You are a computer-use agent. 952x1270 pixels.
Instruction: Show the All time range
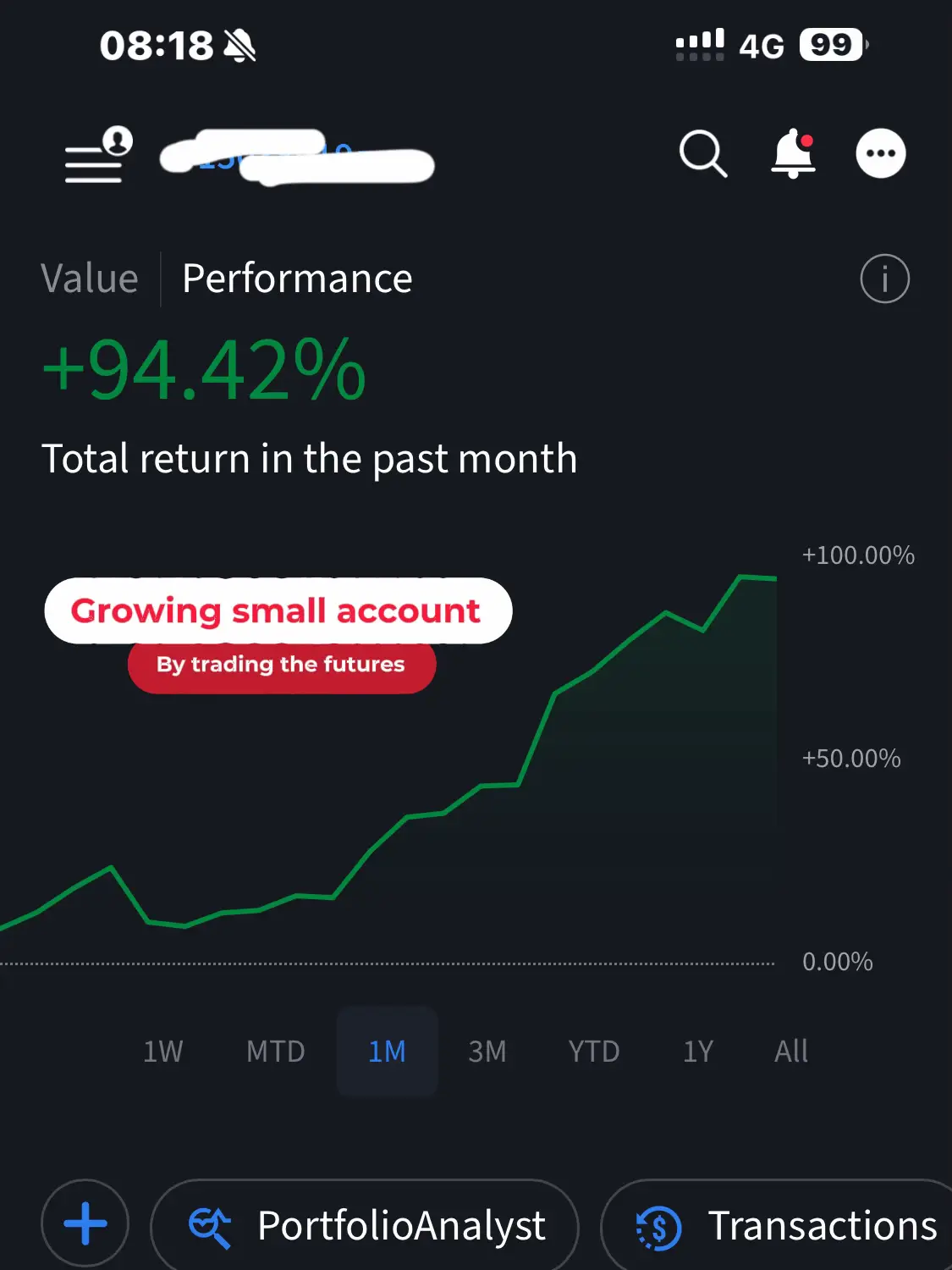(790, 1052)
